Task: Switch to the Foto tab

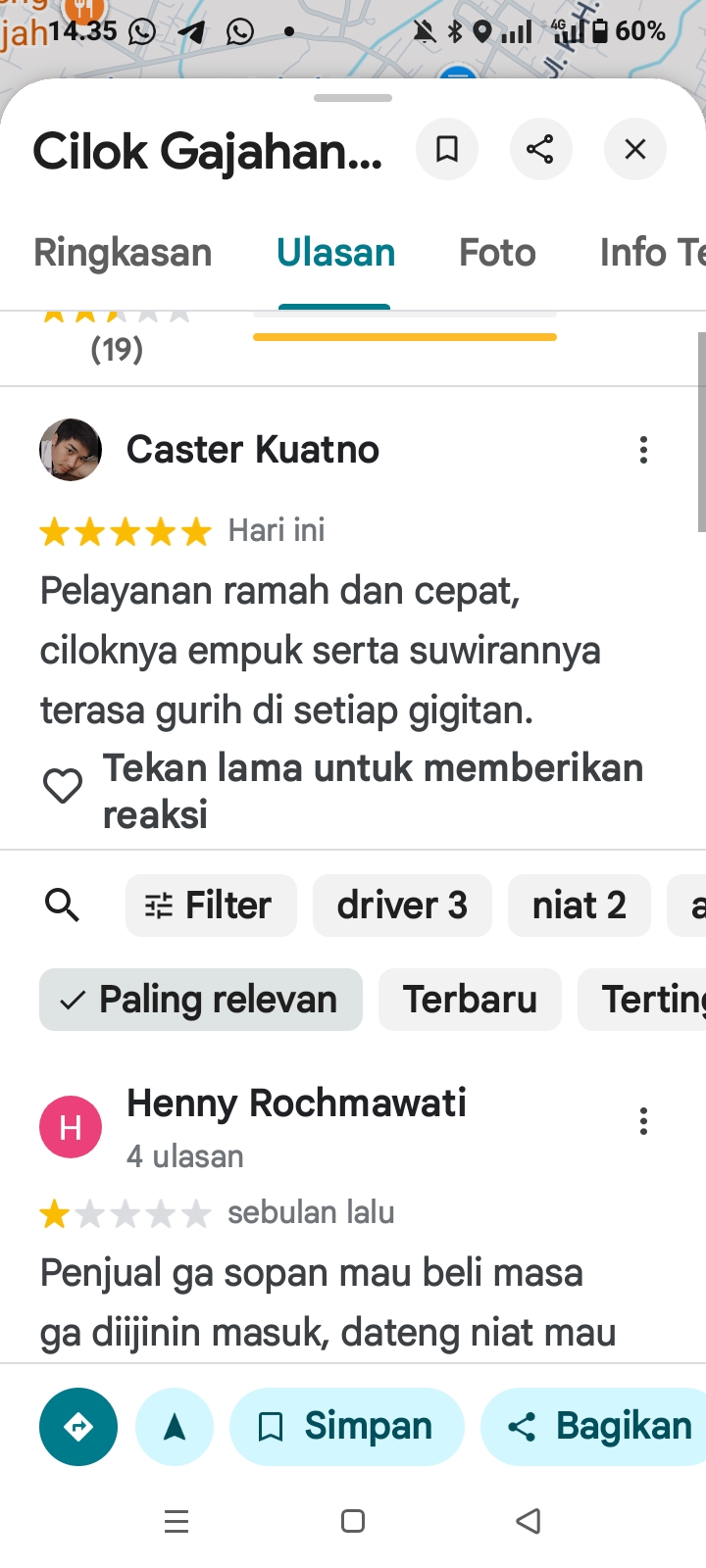Action: tap(497, 253)
